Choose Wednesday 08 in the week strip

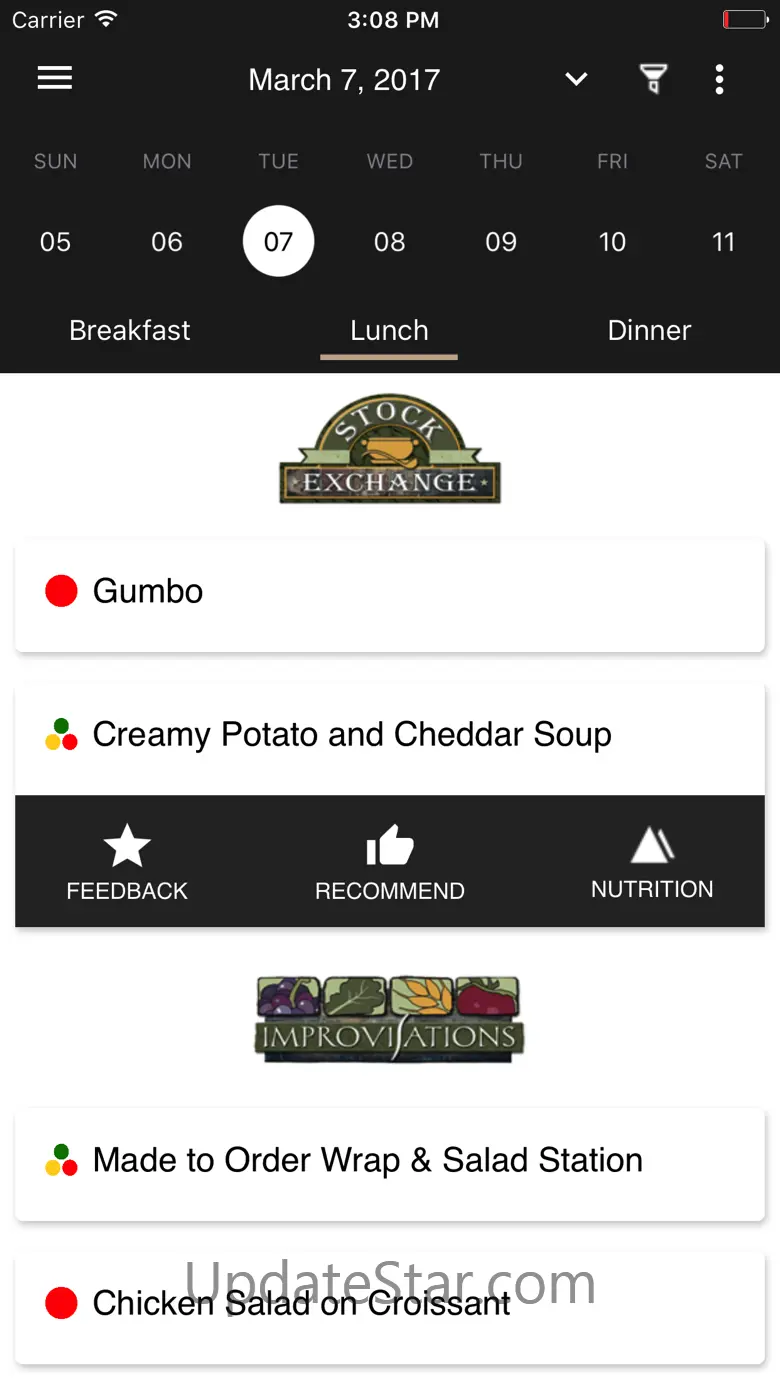point(389,241)
